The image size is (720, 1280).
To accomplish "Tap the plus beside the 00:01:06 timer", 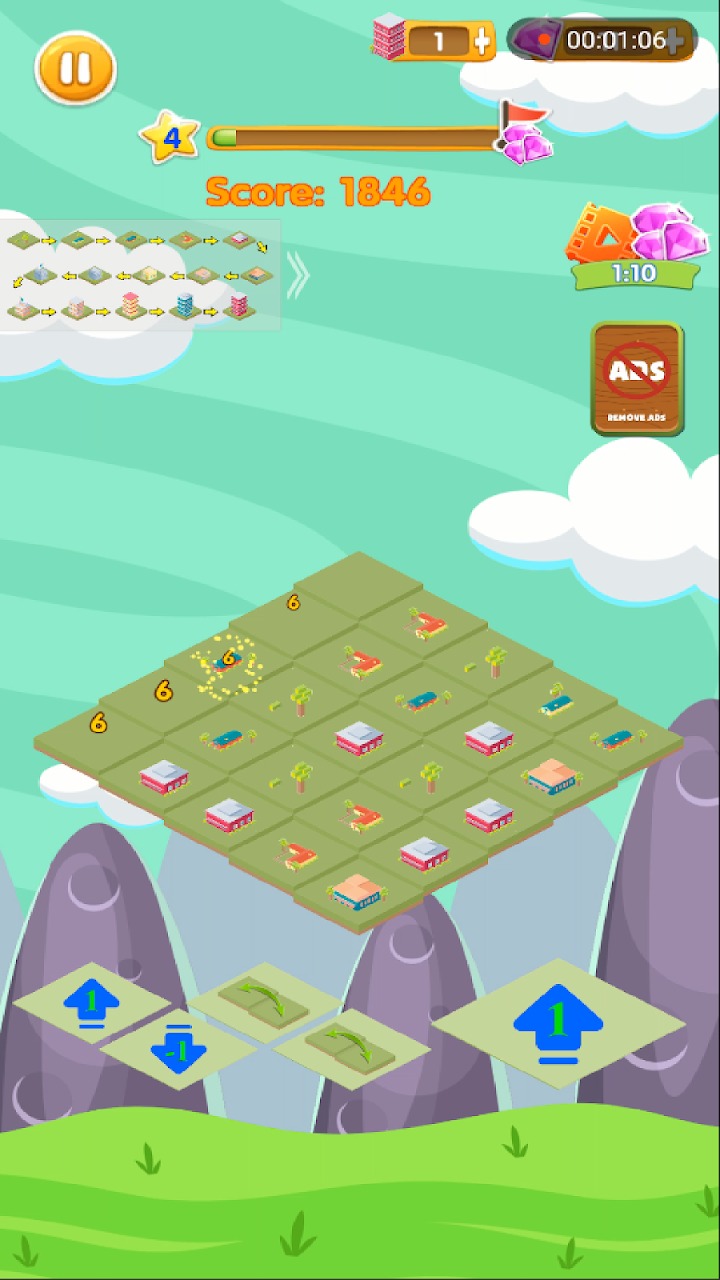I will 677,40.
